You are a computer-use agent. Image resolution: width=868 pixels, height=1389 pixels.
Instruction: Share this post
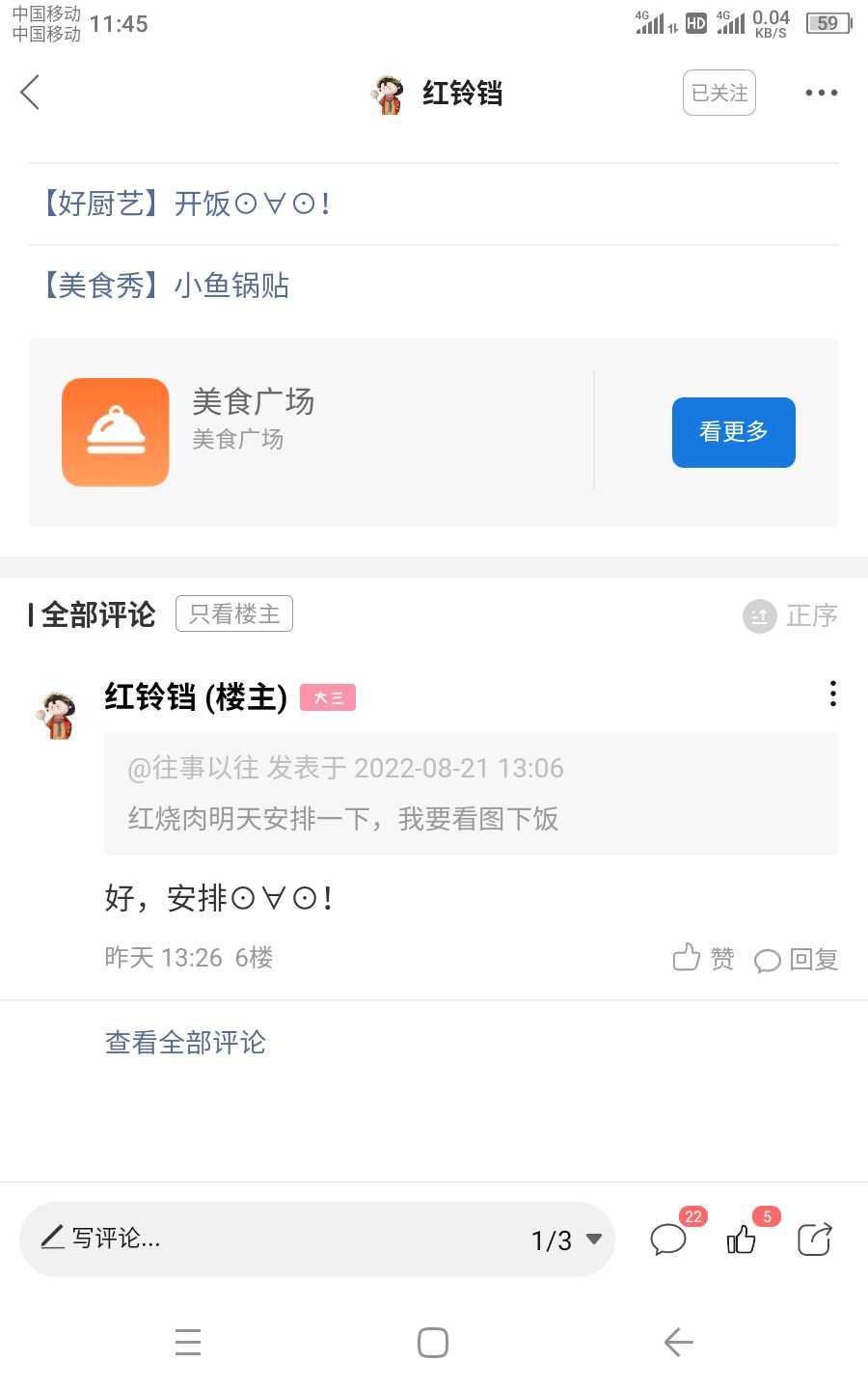pyautogui.click(x=815, y=1239)
